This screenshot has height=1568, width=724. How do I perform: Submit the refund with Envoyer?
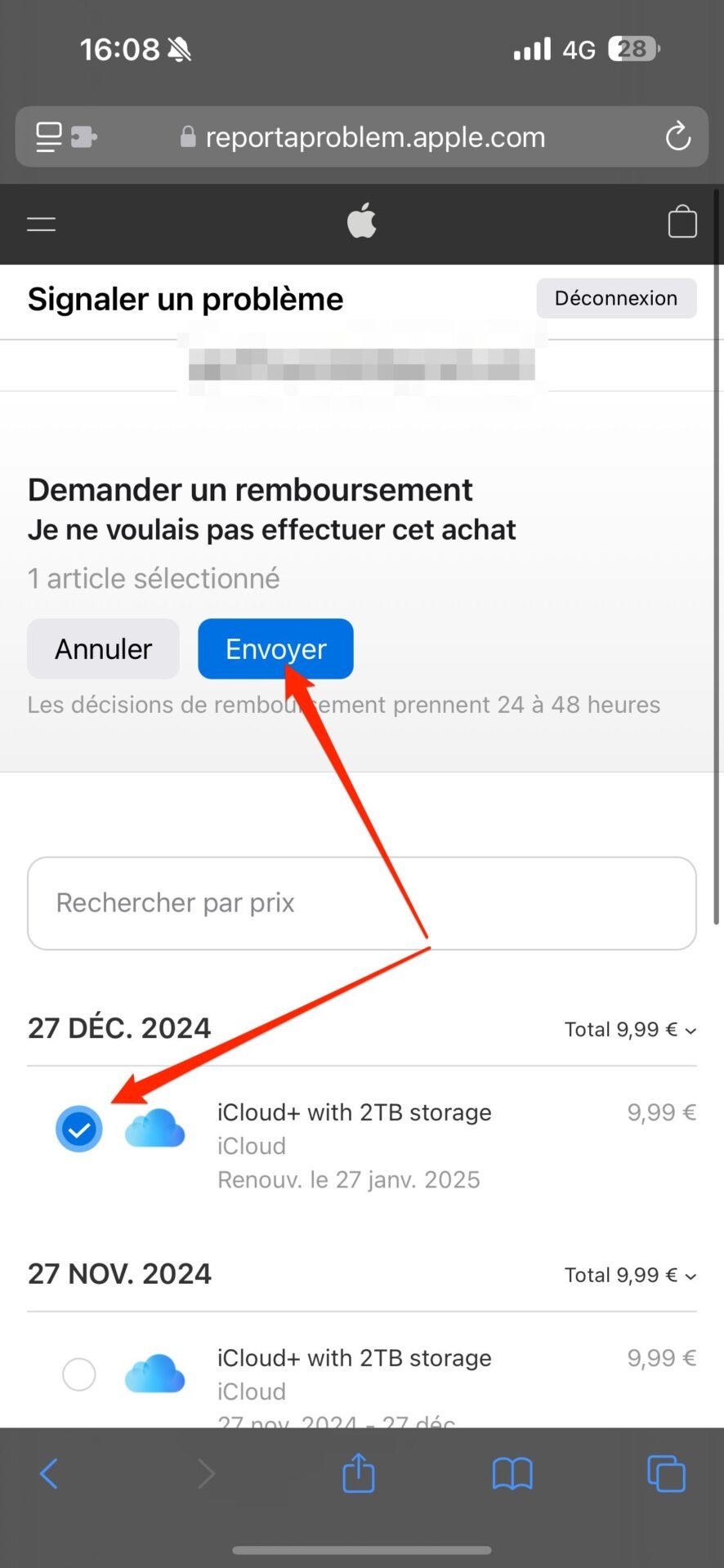pyautogui.click(x=275, y=649)
